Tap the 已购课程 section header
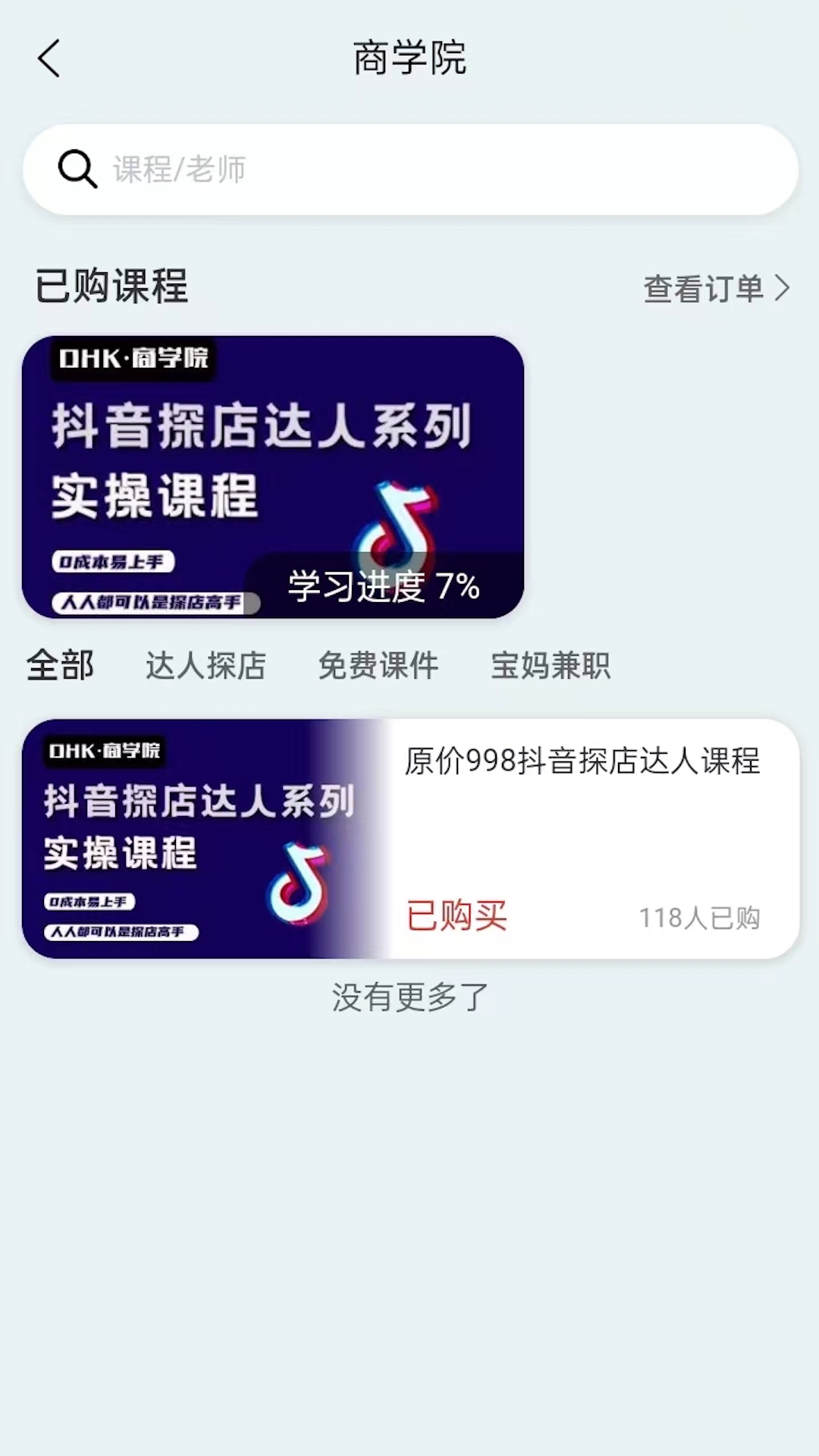This screenshot has height=1456, width=819. (111, 286)
